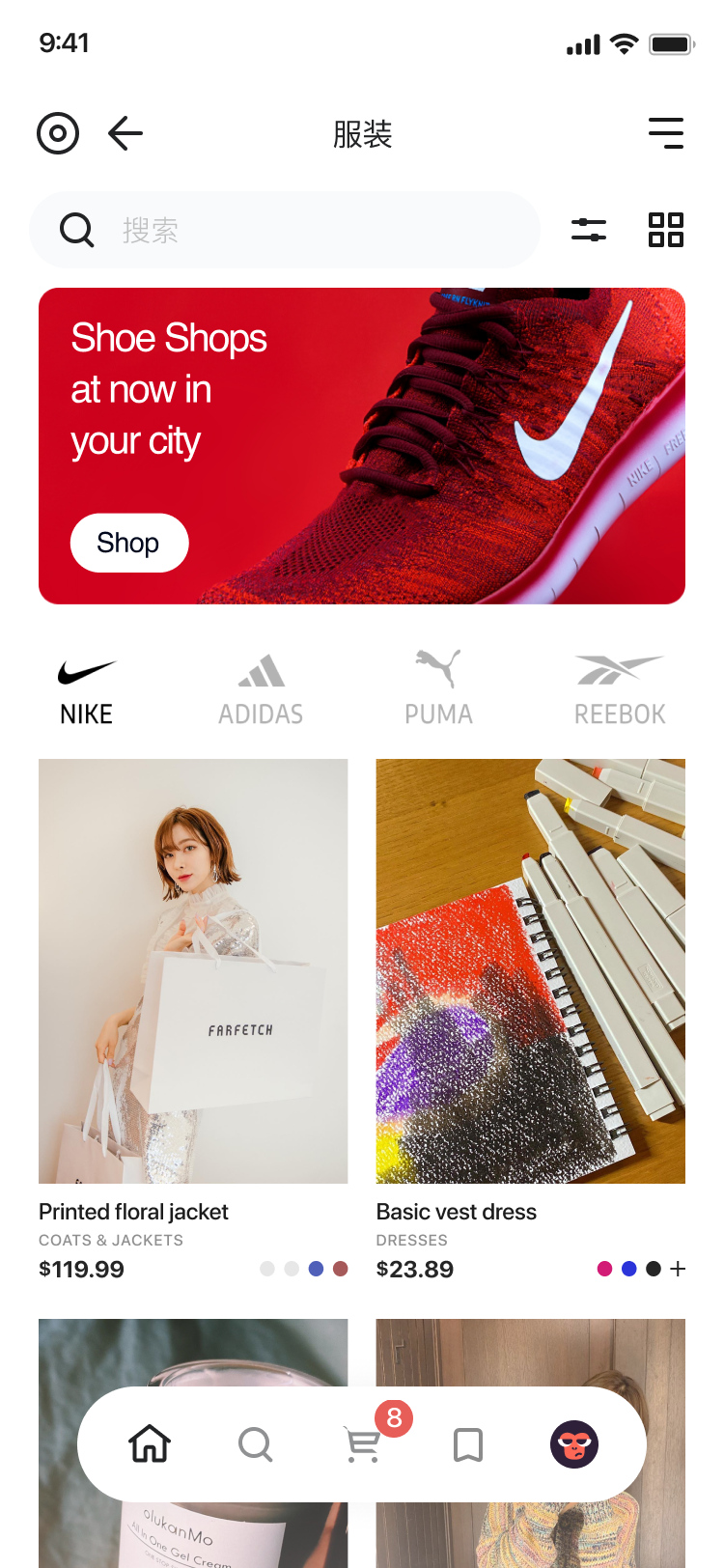Open search from bottom navigation
This screenshot has height=1568, width=724.
[x=256, y=1444]
